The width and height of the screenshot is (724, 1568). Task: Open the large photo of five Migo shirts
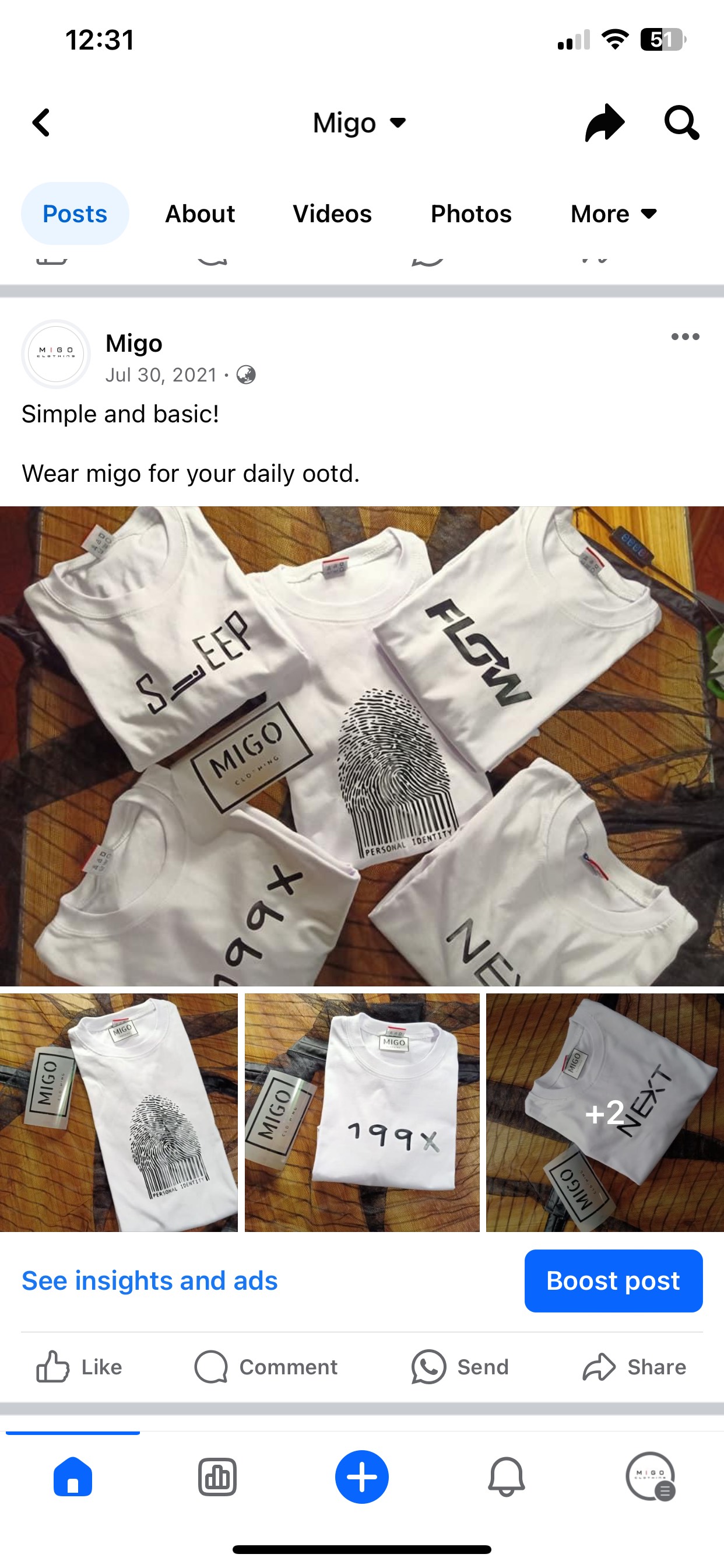(362, 745)
